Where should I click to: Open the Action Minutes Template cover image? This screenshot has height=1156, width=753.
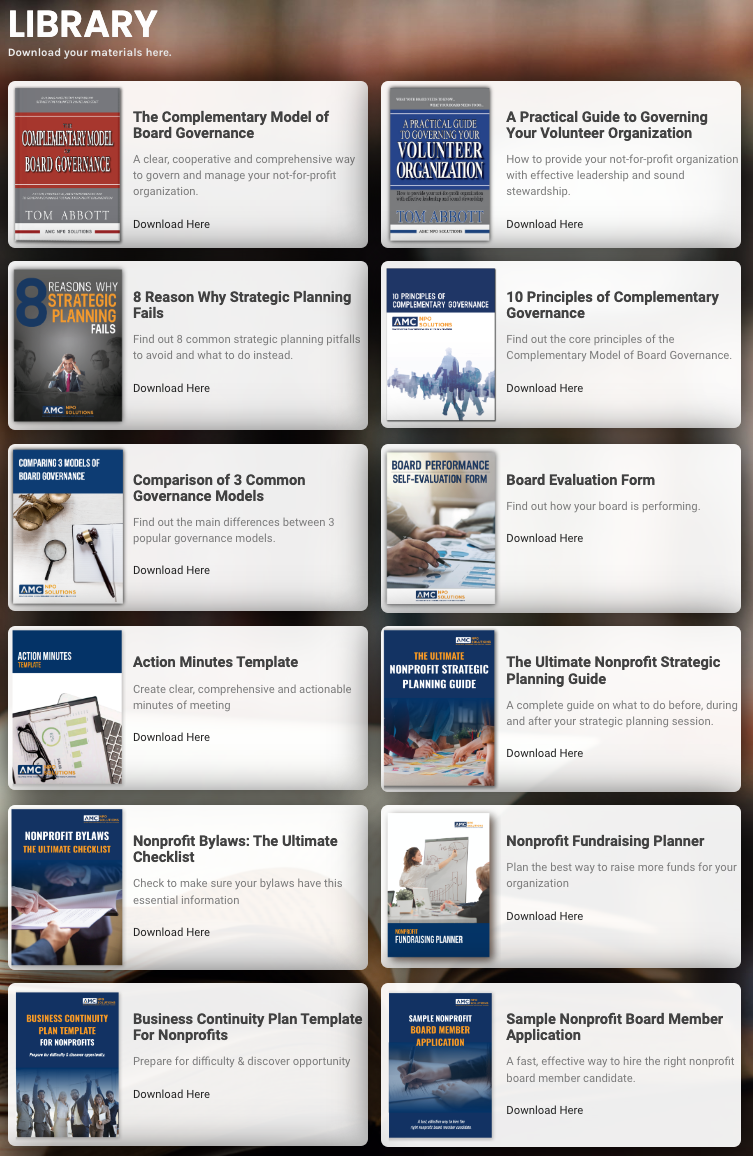coord(67,708)
